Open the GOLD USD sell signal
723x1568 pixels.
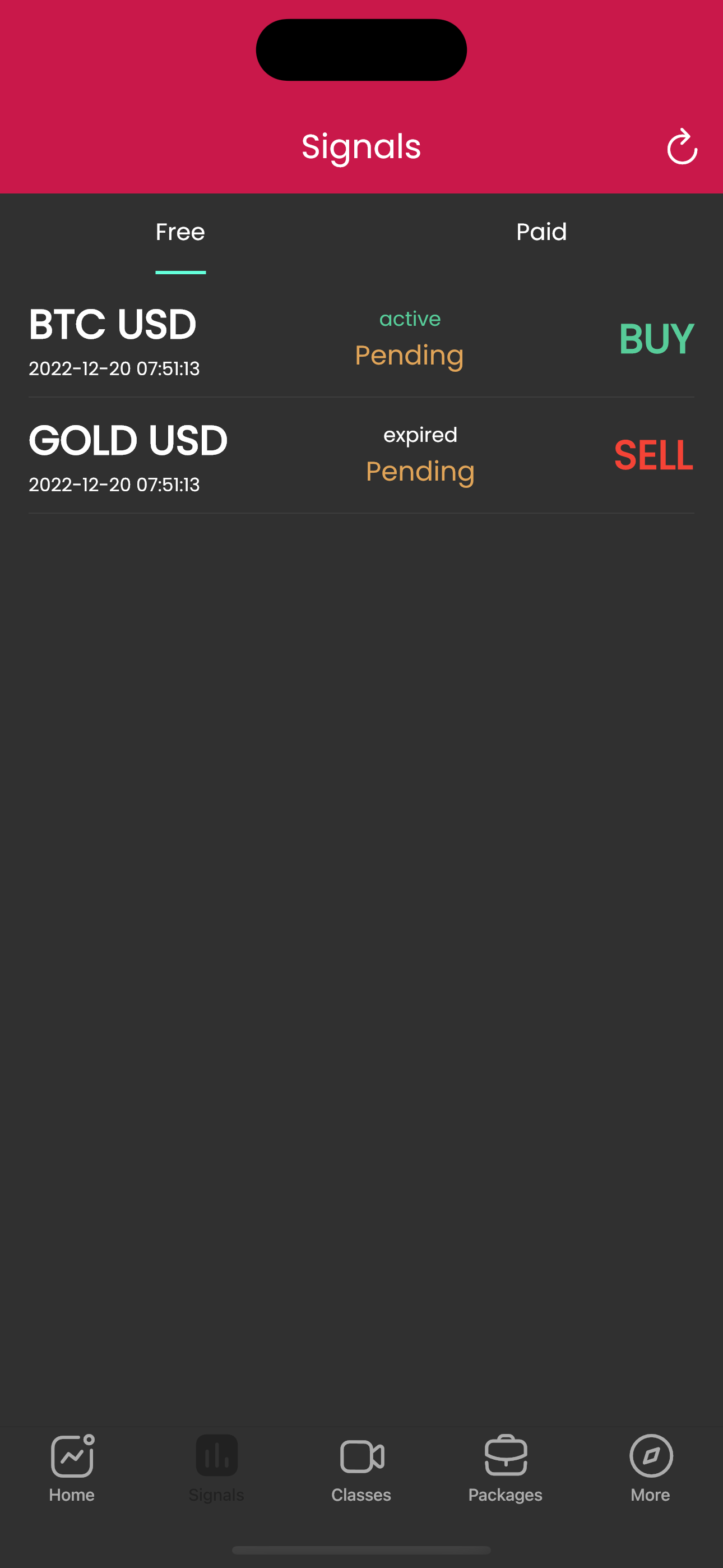coord(360,455)
